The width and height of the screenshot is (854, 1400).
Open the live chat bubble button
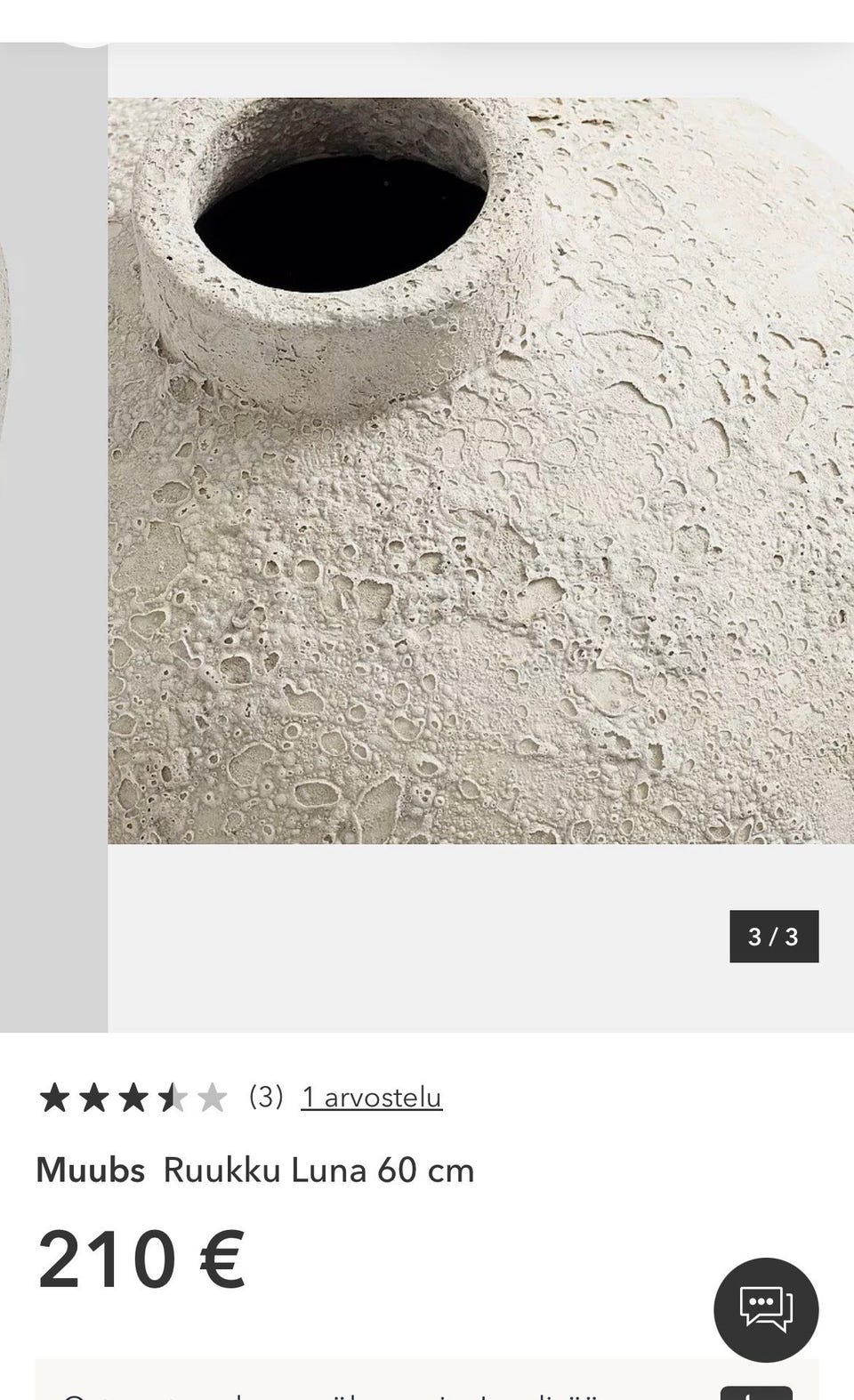766,1309
